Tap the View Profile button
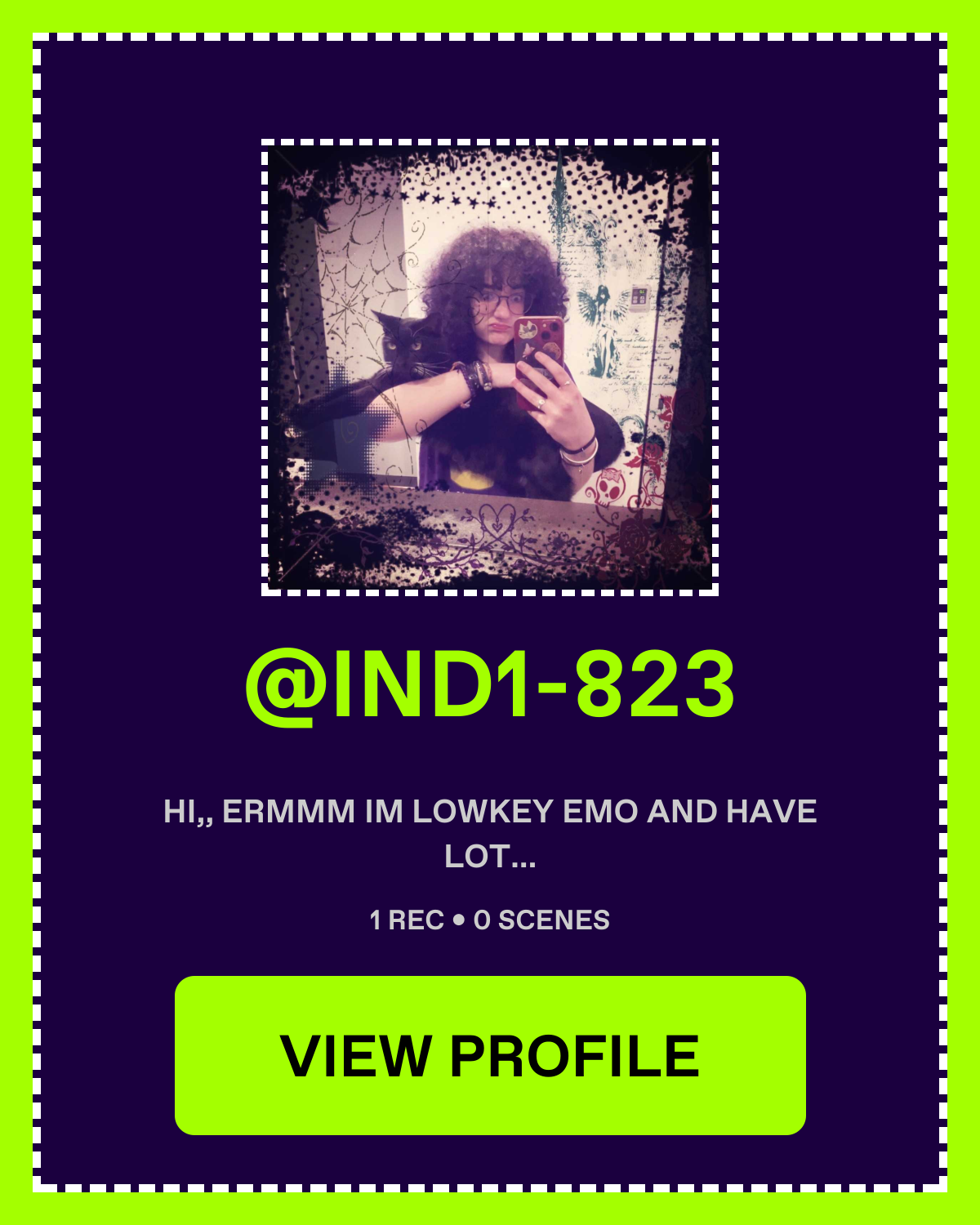The image size is (980, 1225). pos(490,1055)
